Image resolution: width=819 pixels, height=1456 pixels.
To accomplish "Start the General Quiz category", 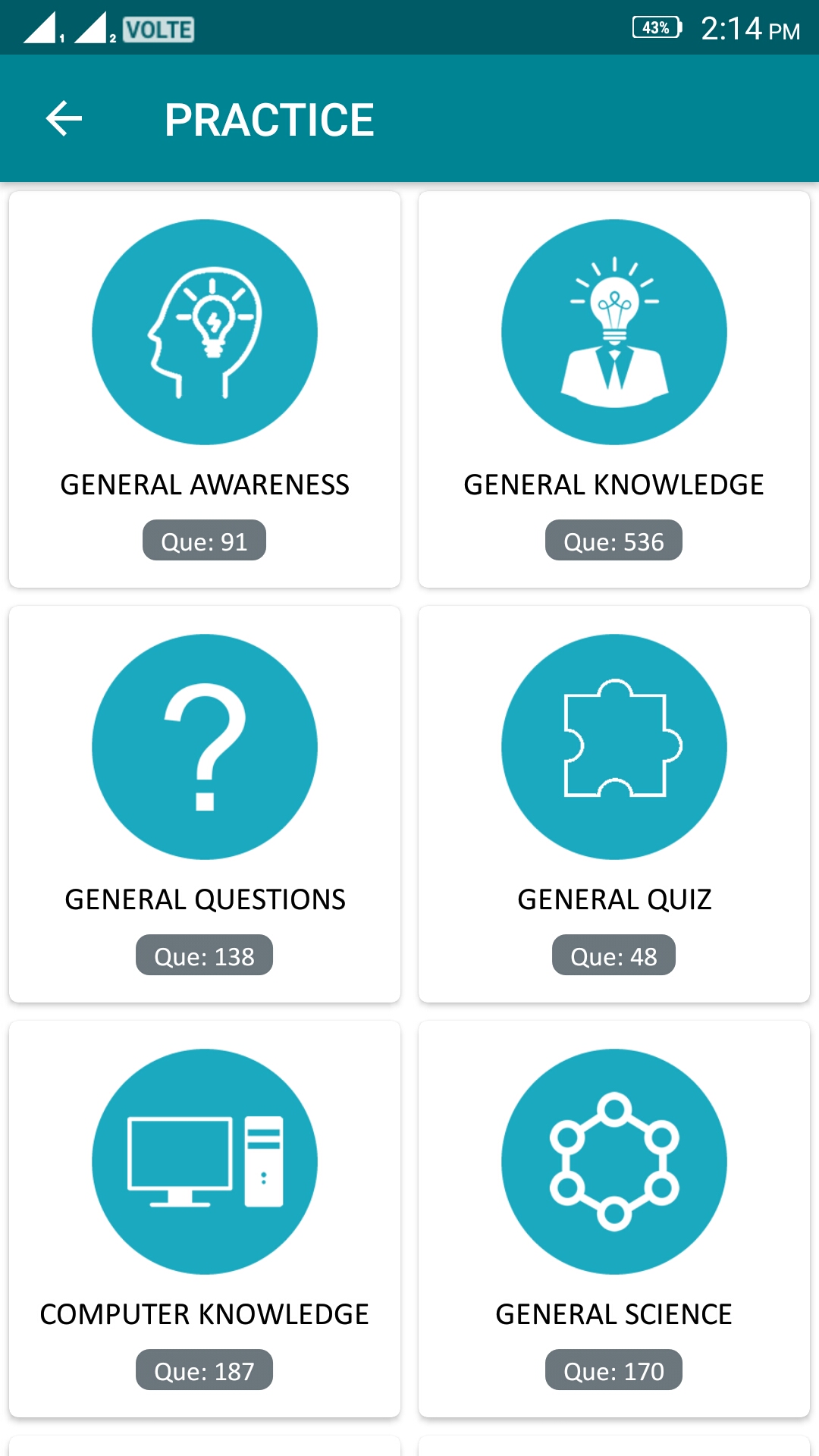I will (614, 804).
